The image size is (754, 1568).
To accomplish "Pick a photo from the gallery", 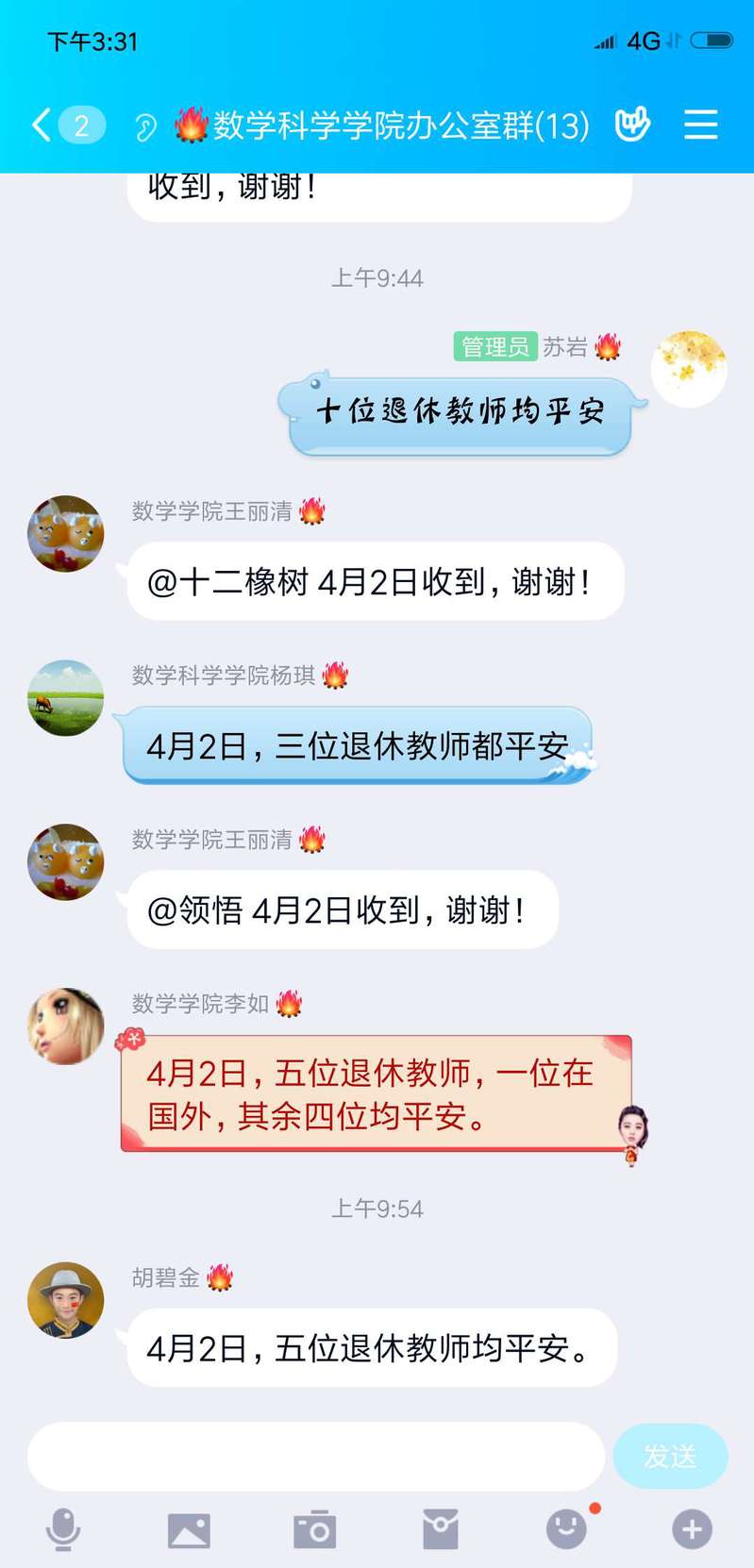I will [189, 1529].
